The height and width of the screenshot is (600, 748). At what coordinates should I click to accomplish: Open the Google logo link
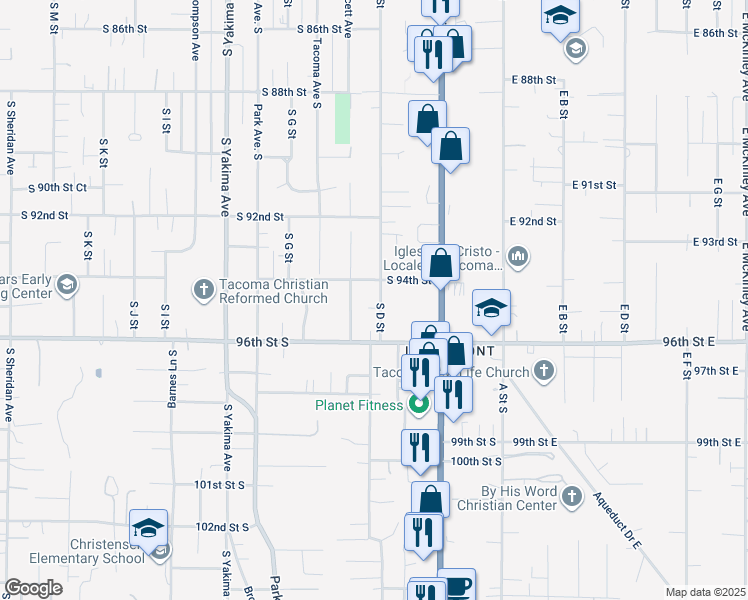click(x=33, y=588)
